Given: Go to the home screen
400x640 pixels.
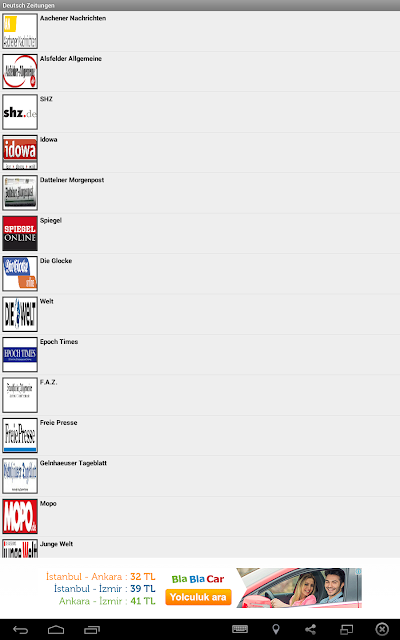Looking at the screenshot, I should click(56, 629).
